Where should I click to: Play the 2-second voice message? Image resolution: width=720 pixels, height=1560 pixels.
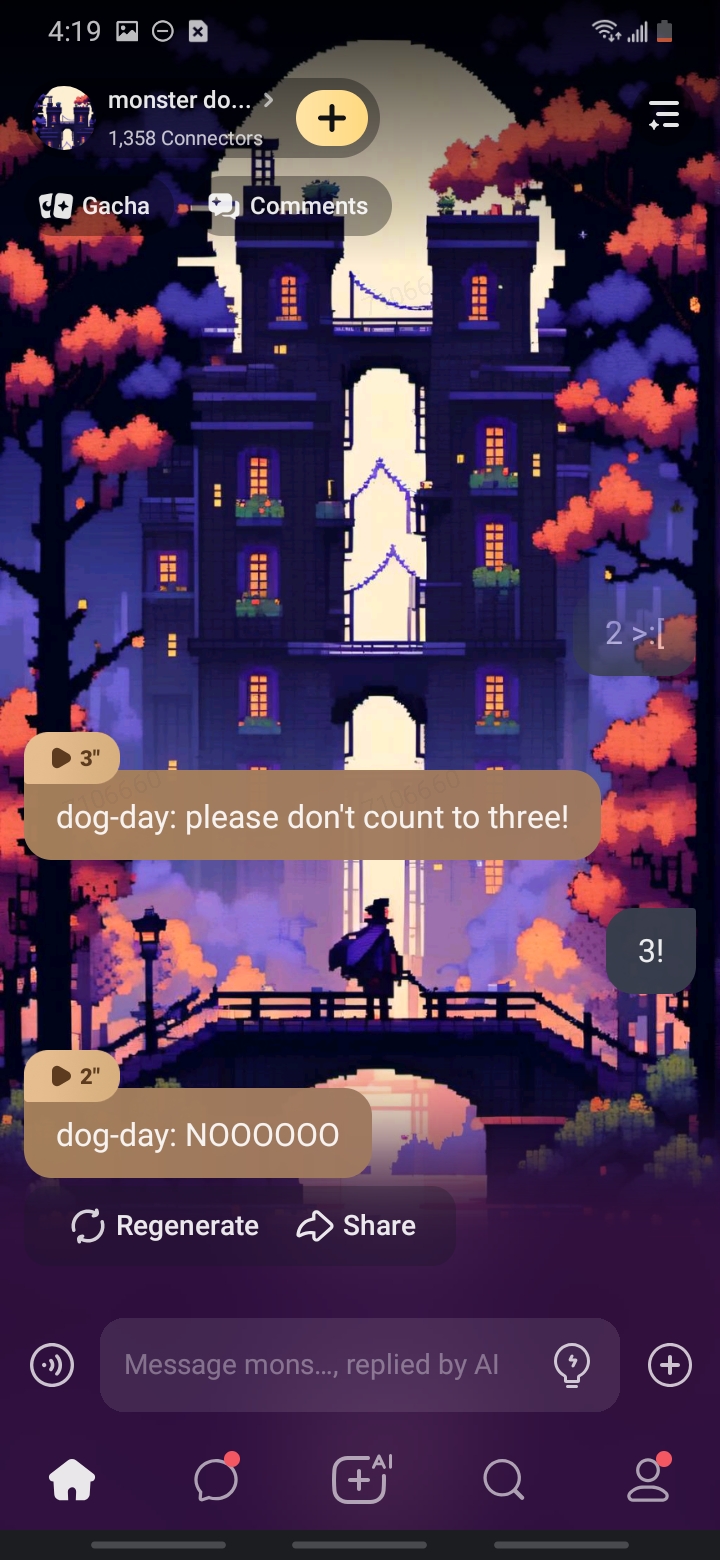(x=73, y=1076)
